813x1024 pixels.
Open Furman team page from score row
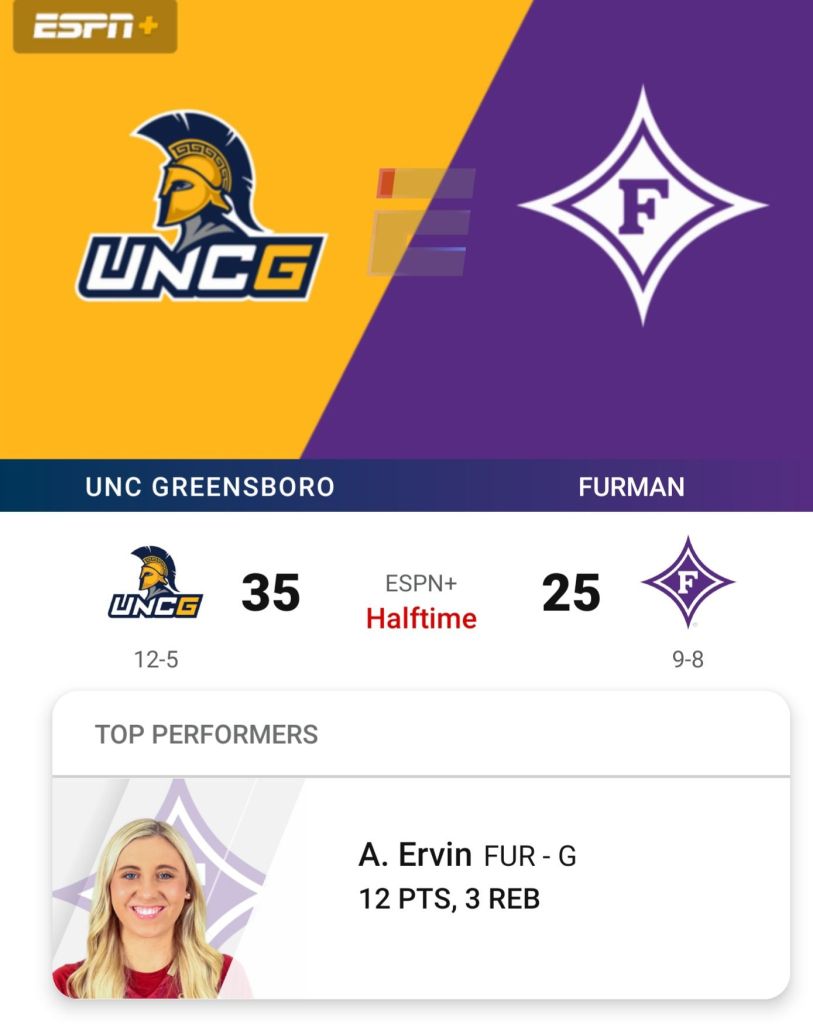(687, 582)
